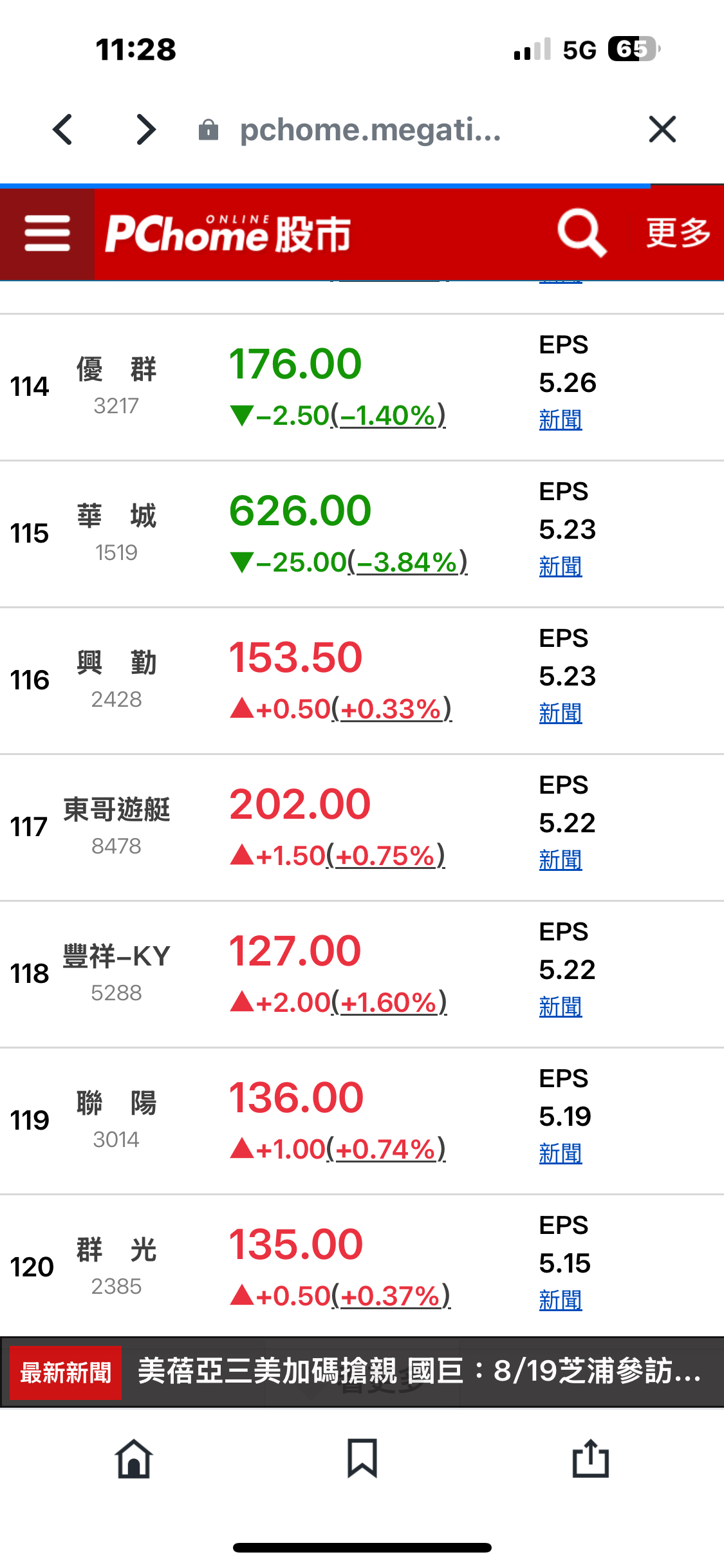
Task: Open 新聞 link for 優群 3217
Action: point(561,420)
